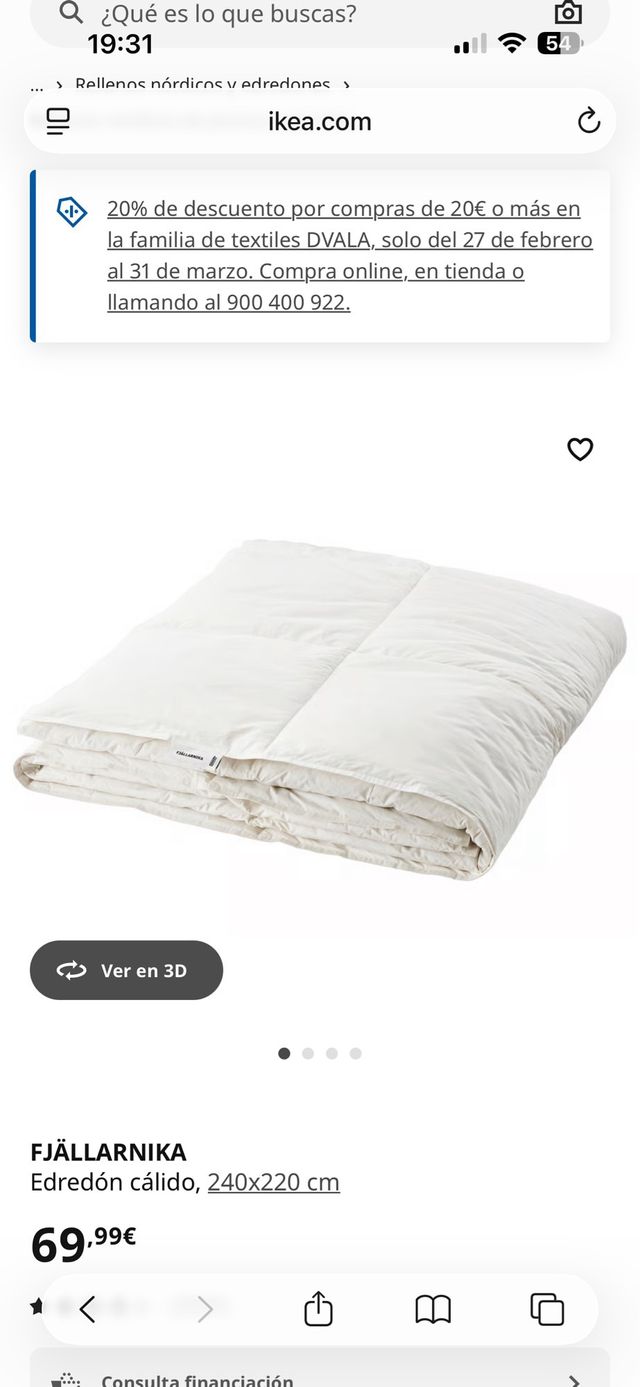Open Safari page format menu icon
This screenshot has width=640, height=1387.
pyautogui.click(x=59, y=122)
